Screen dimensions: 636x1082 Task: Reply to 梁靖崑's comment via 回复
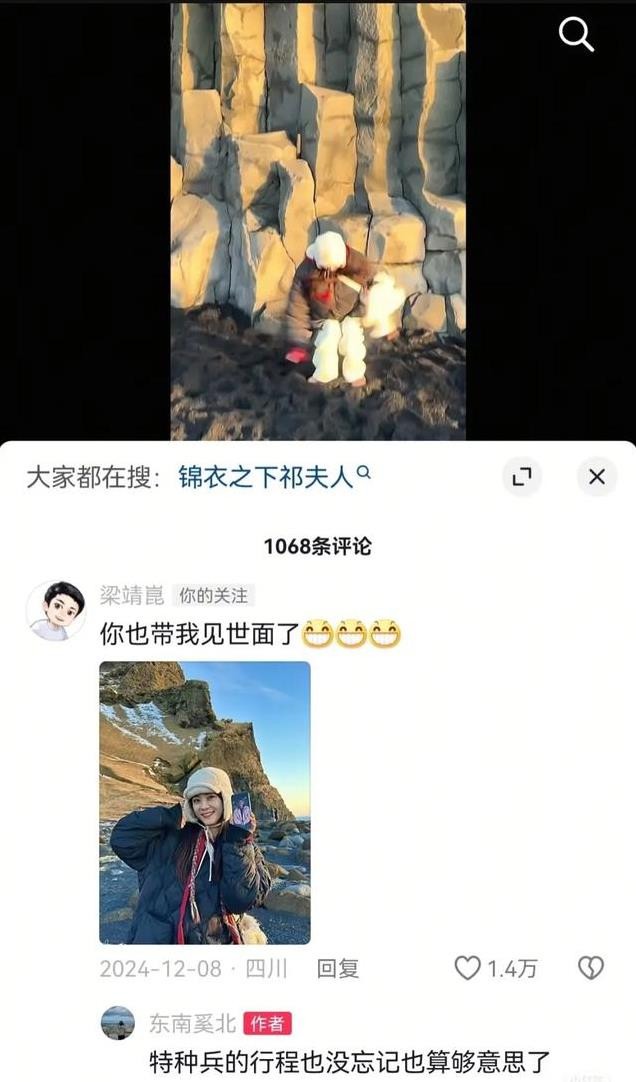[337, 969]
